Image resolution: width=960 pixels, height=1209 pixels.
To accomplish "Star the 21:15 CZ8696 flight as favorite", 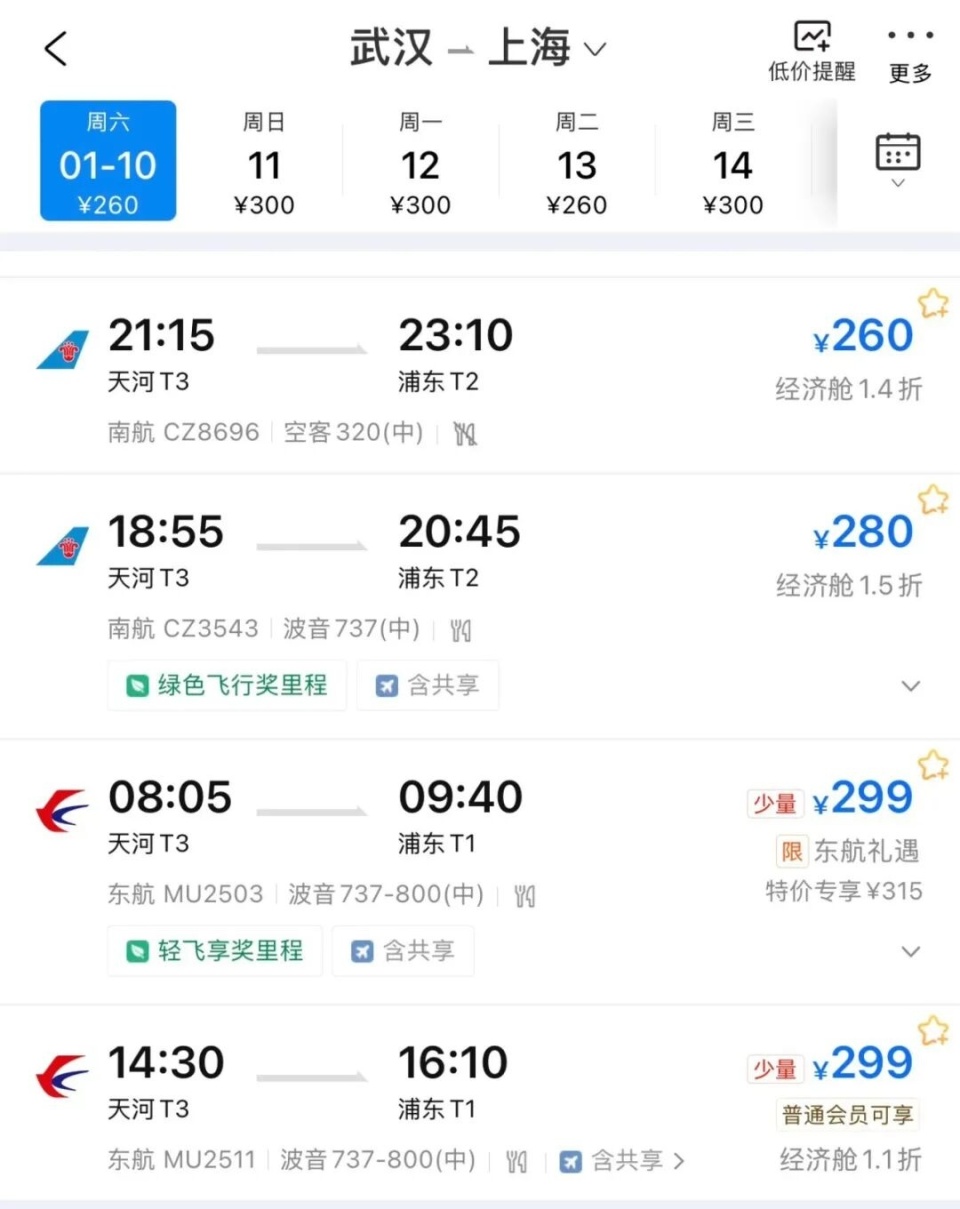I will pyautogui.click(x=933, y=301).
